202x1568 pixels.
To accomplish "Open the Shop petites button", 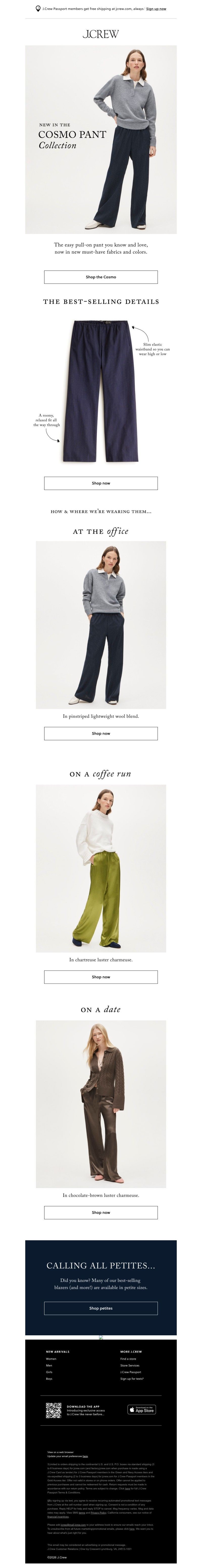I will 101,1308.
